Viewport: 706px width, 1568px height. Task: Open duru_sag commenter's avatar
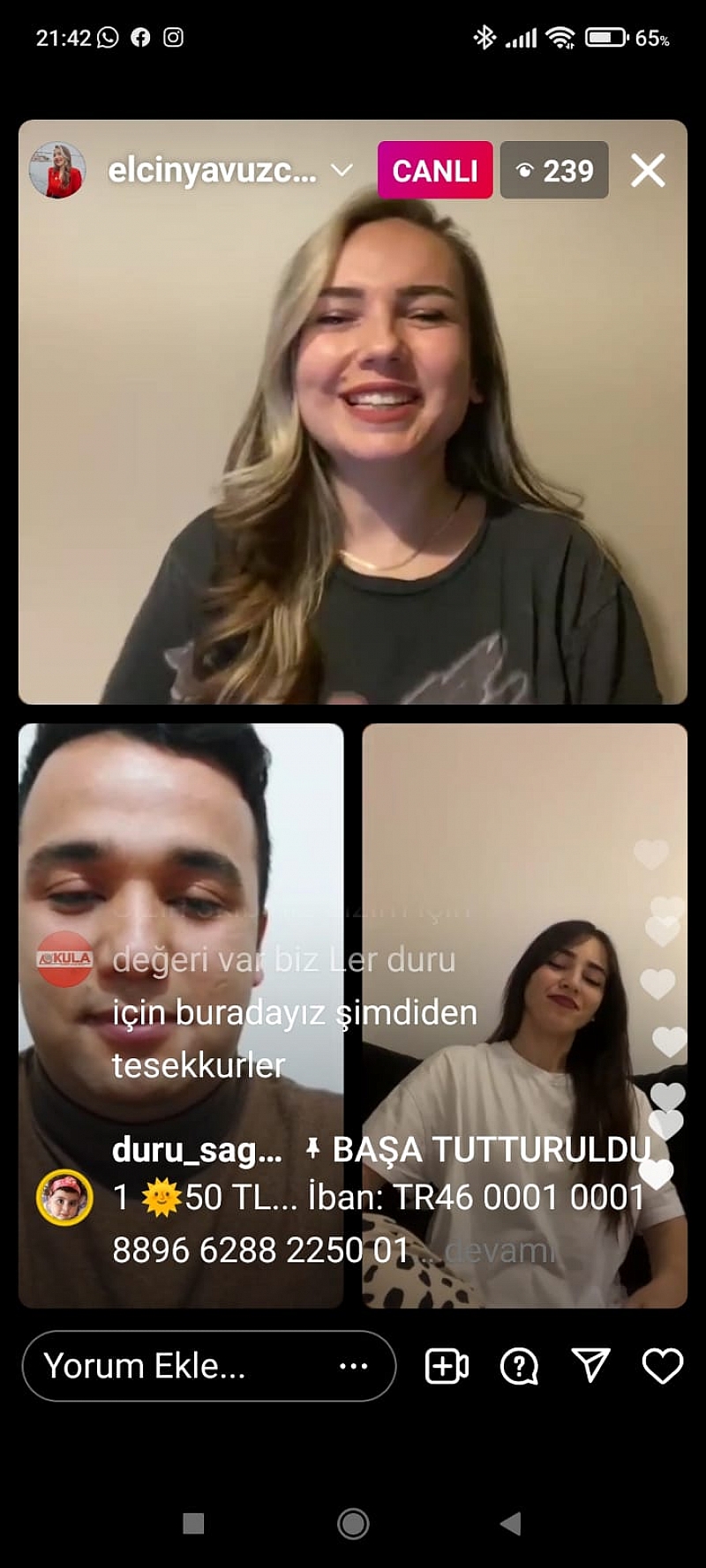pyautogui.click(x=64, y=1197)
